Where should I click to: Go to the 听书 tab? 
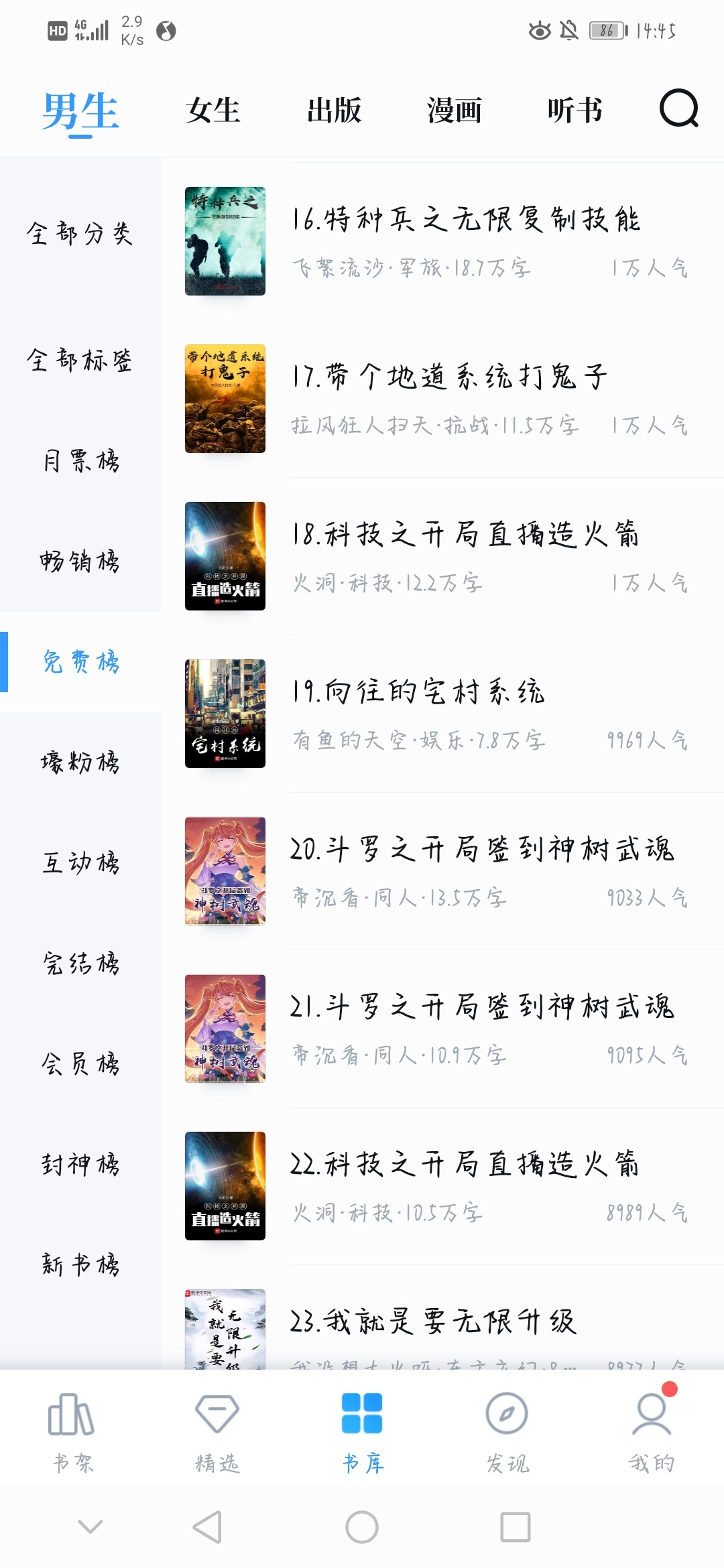pos(575,111)
